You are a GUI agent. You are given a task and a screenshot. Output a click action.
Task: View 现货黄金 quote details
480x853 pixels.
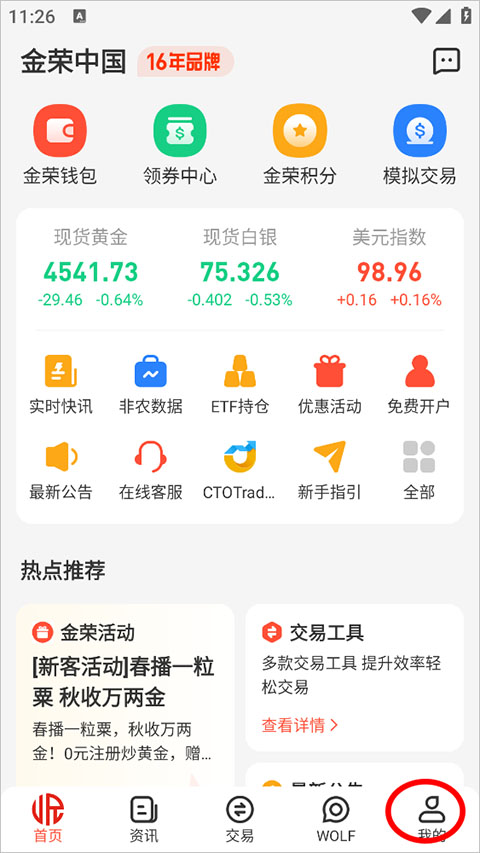coord(90,267)
